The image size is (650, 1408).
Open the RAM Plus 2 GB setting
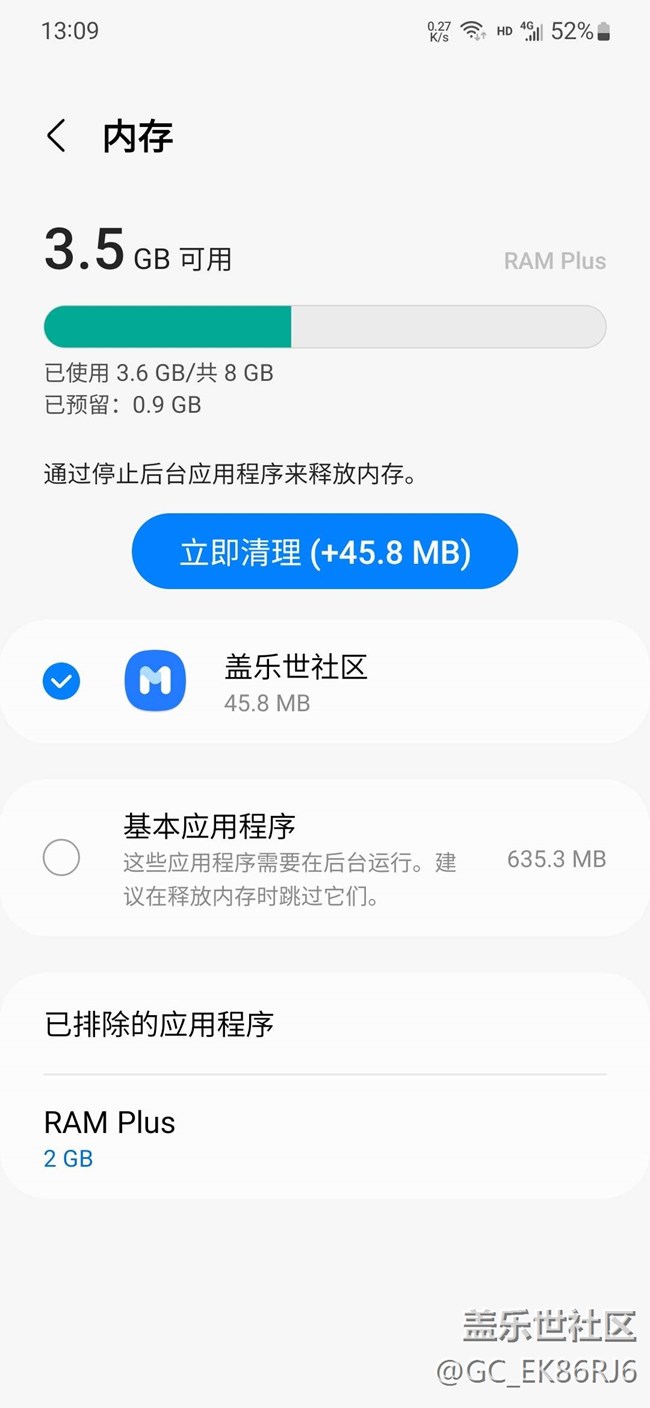(x=325, y=1138)
